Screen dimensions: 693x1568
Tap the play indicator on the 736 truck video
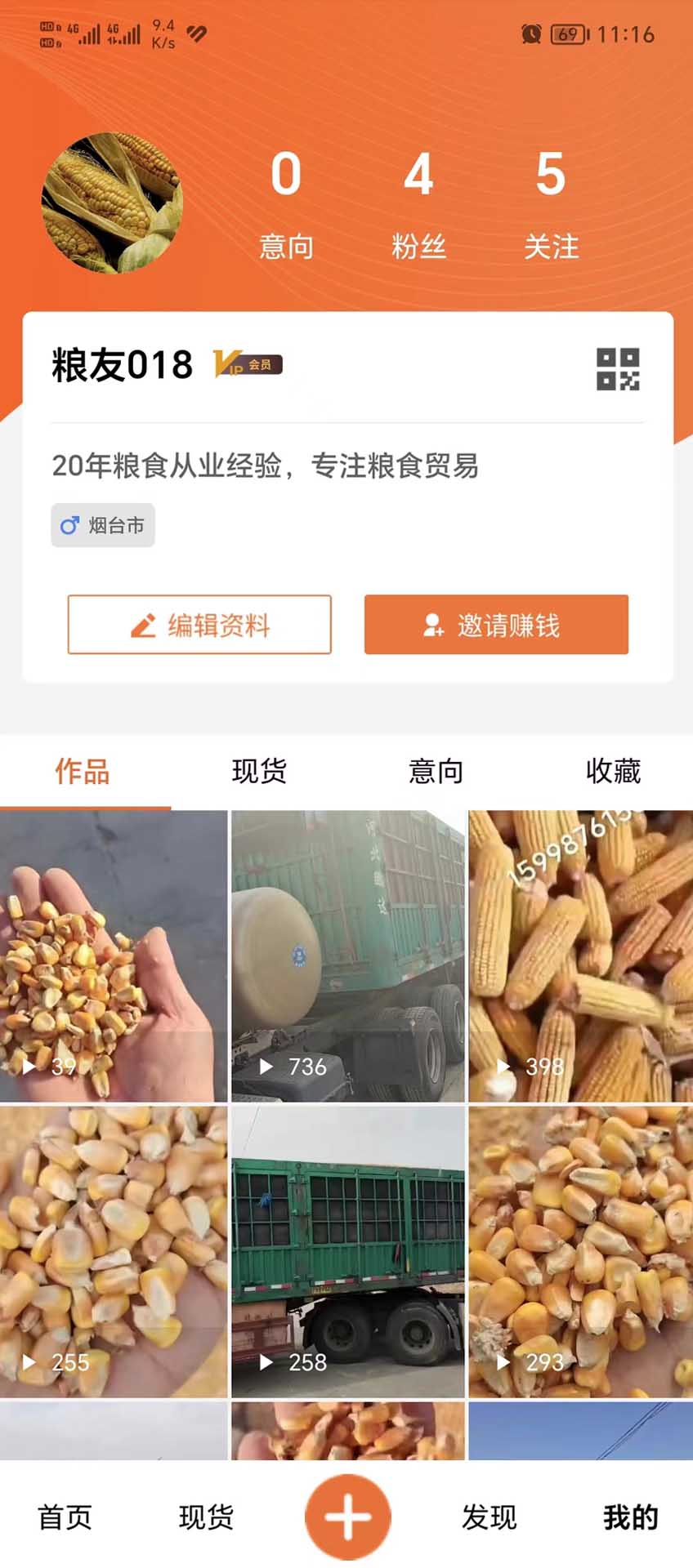point(266,1066)
